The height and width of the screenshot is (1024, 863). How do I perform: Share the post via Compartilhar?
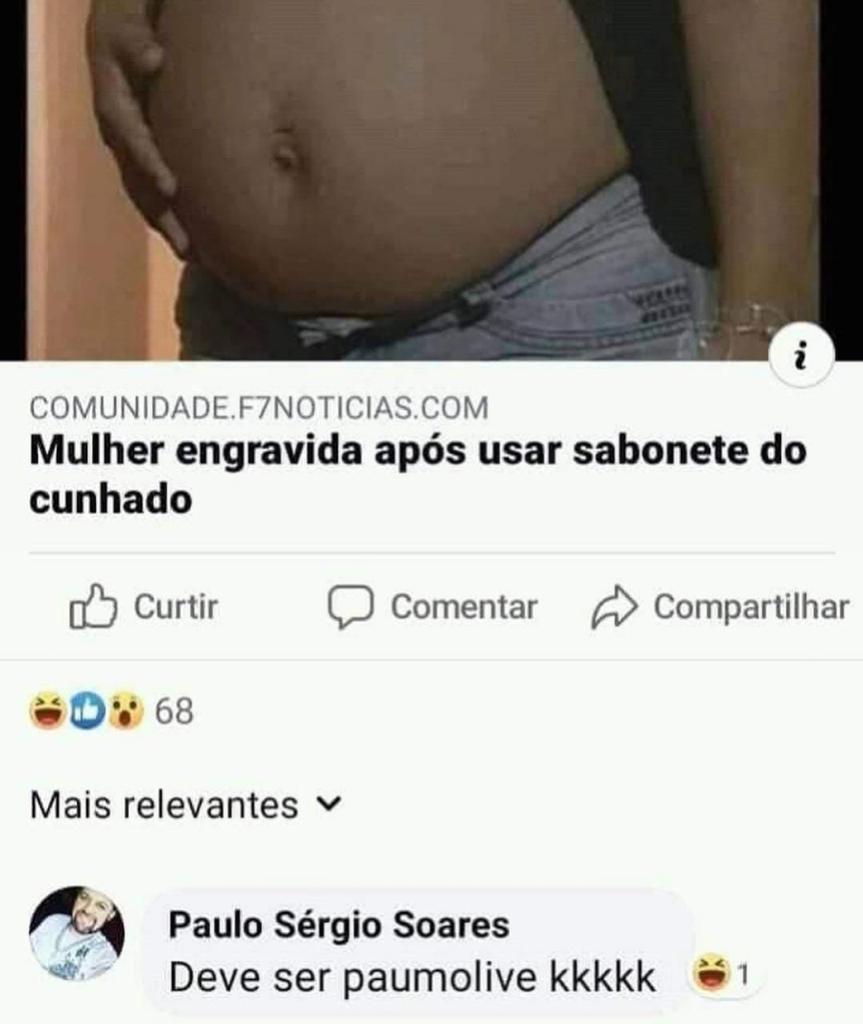(720, 607)
